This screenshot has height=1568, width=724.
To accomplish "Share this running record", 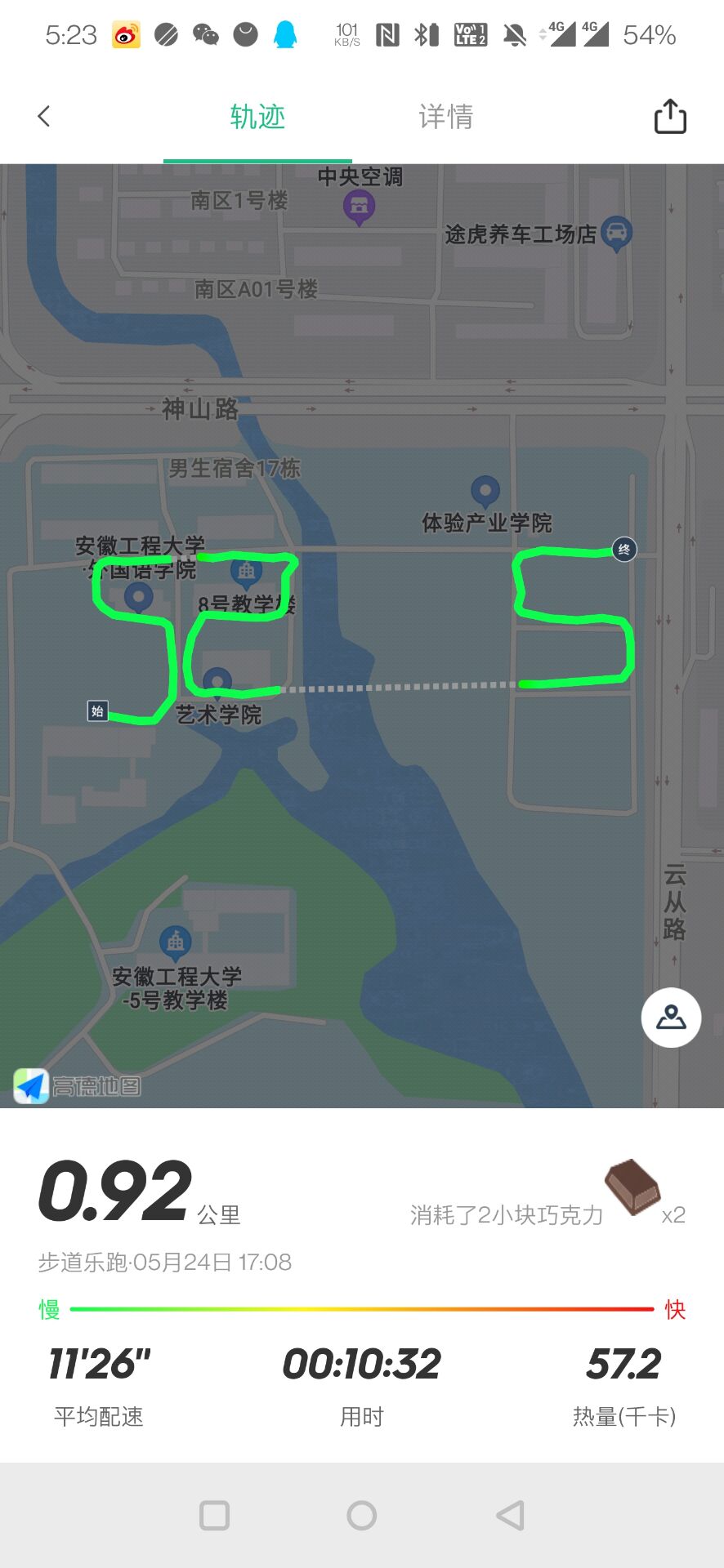I will [670, 117].
